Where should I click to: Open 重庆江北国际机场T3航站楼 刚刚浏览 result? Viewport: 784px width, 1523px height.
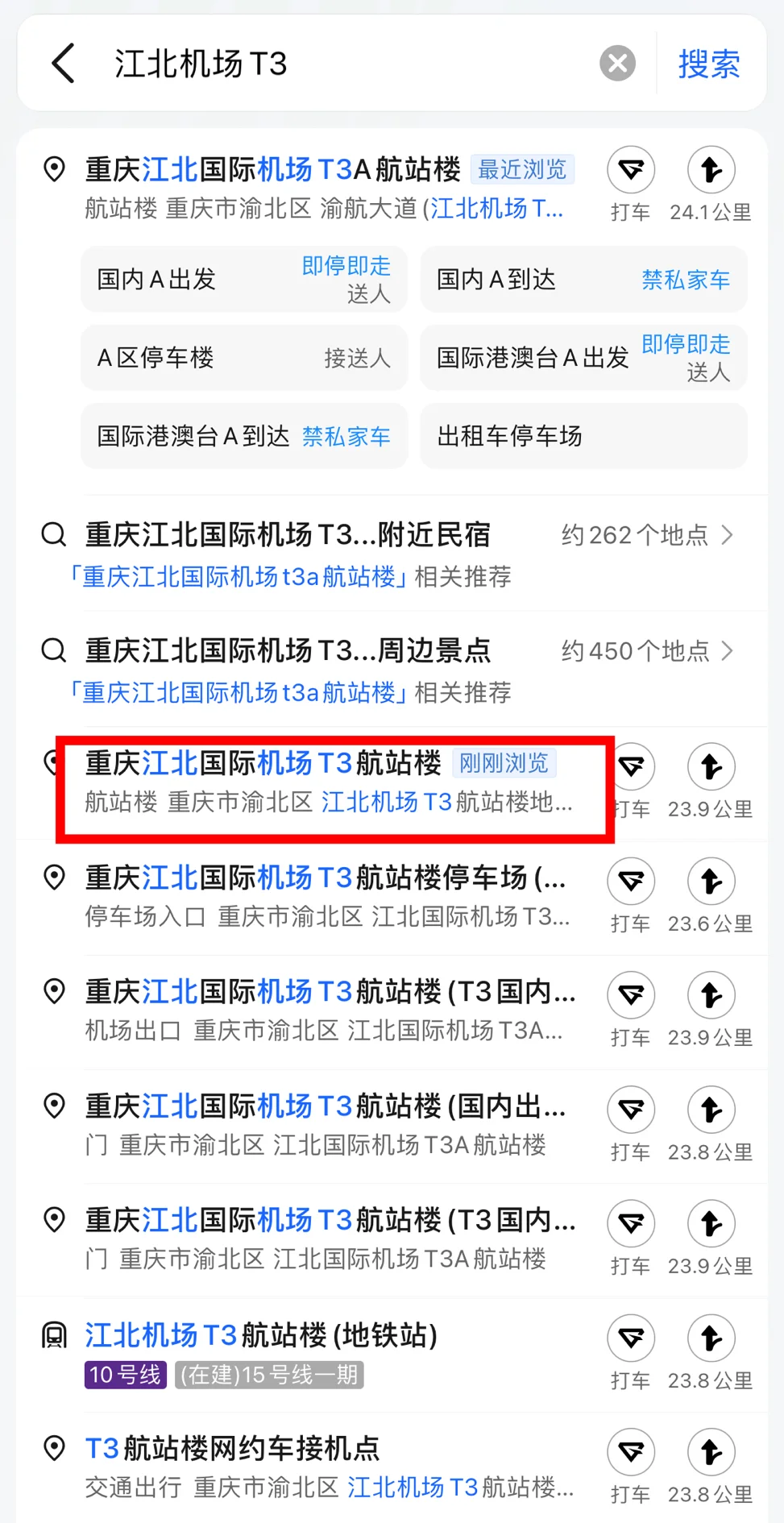330,782
